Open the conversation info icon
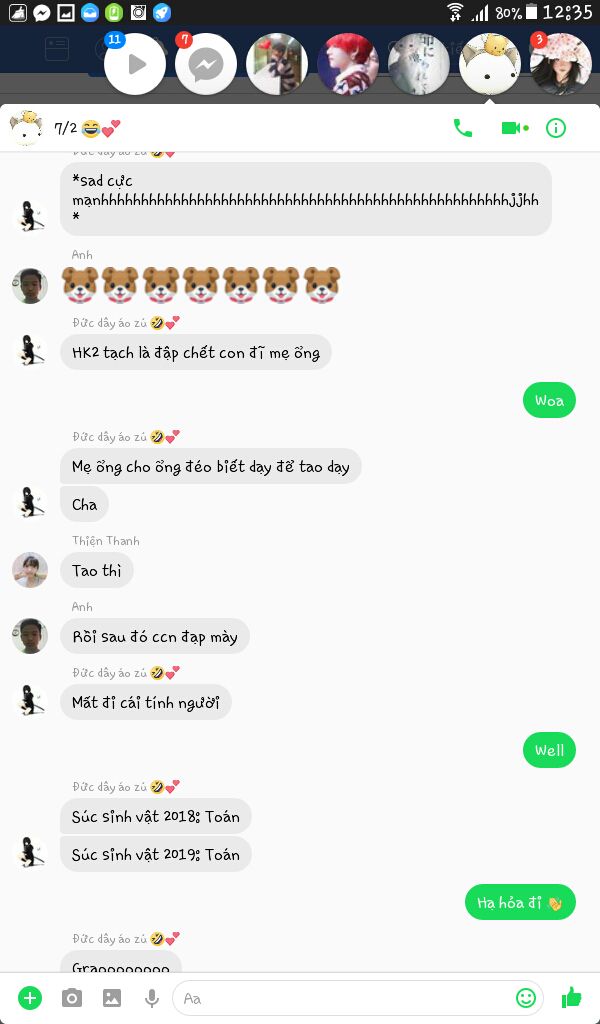The height and width of the screenshot is (1024, 600). click(x=556, y=128)
